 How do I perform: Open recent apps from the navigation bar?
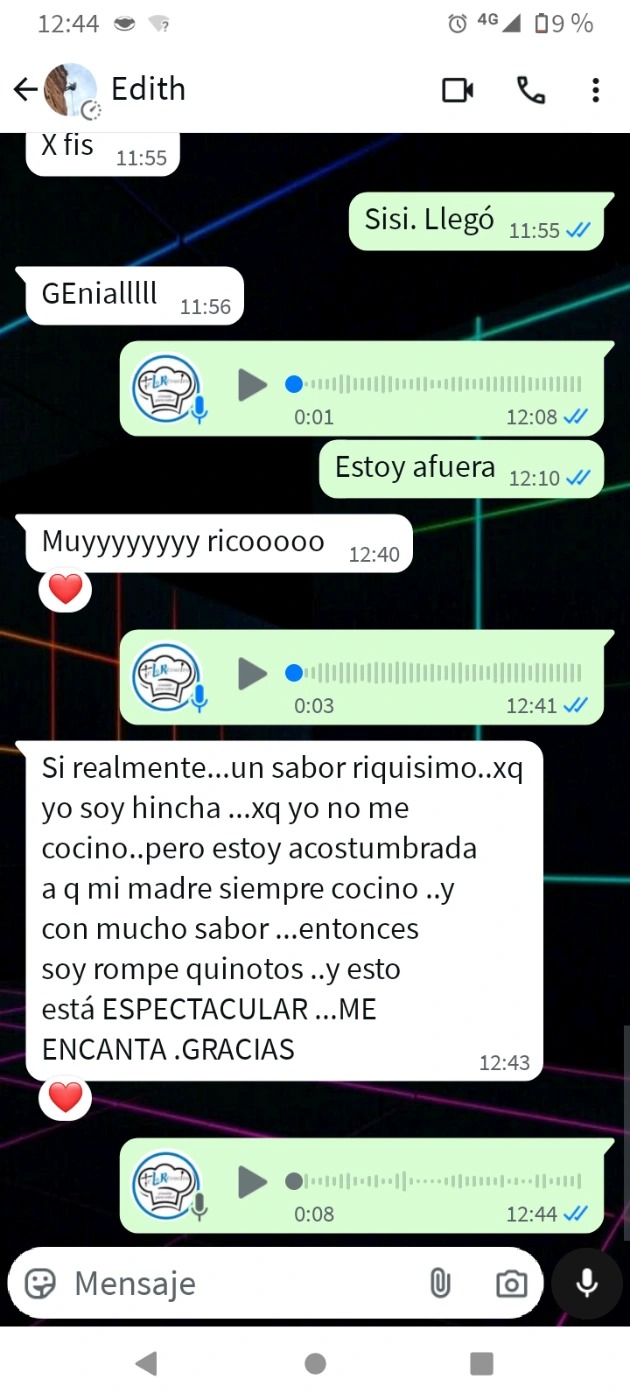coord(482,1363)
